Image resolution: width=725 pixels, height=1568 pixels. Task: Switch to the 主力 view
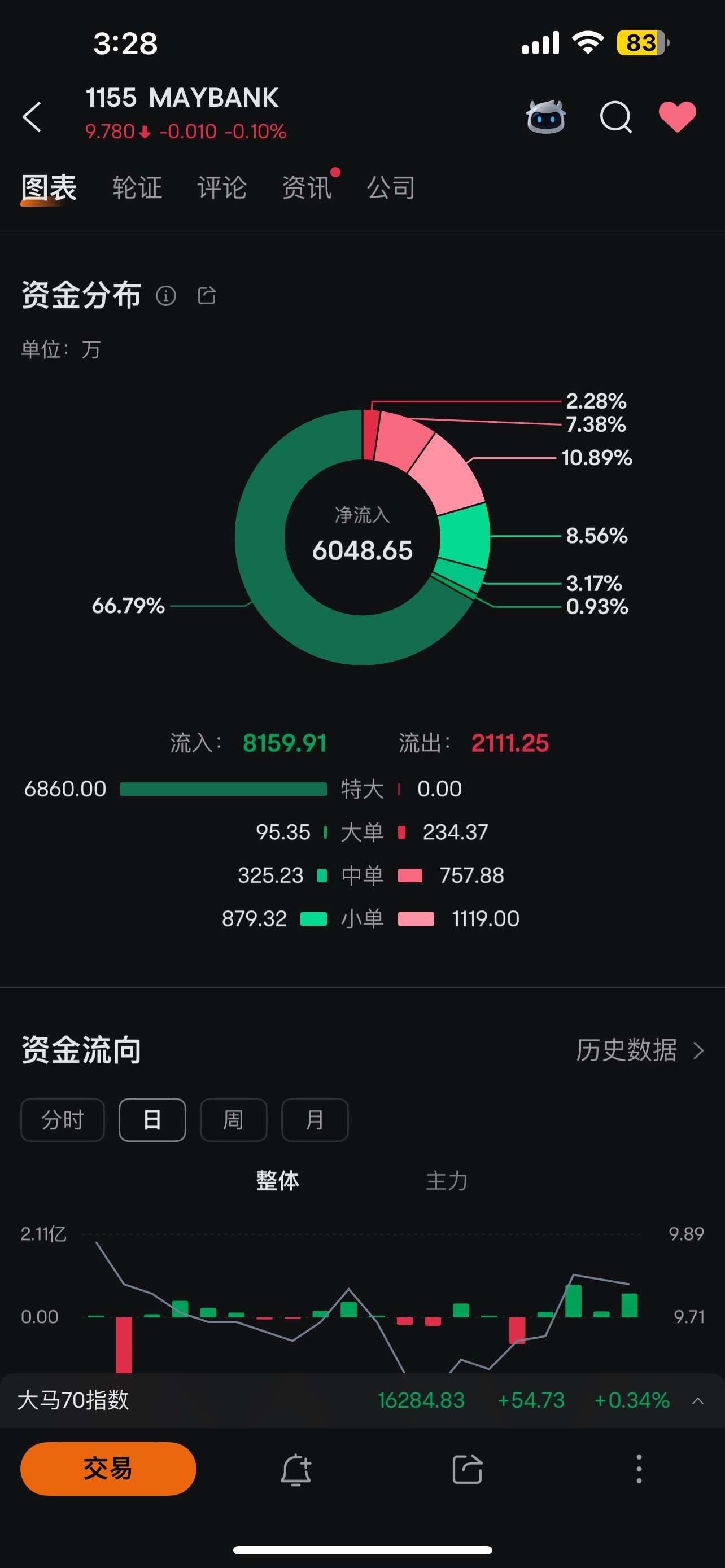coord(446,1180)
